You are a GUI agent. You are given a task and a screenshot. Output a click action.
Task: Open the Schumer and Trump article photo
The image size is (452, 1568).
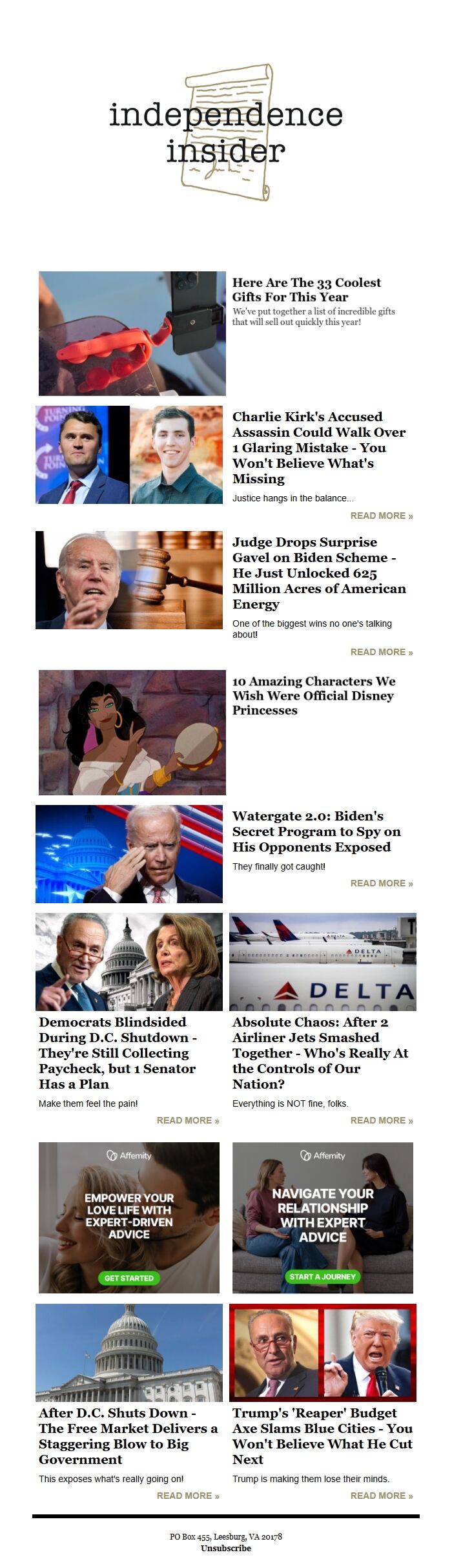[322, 1352]
